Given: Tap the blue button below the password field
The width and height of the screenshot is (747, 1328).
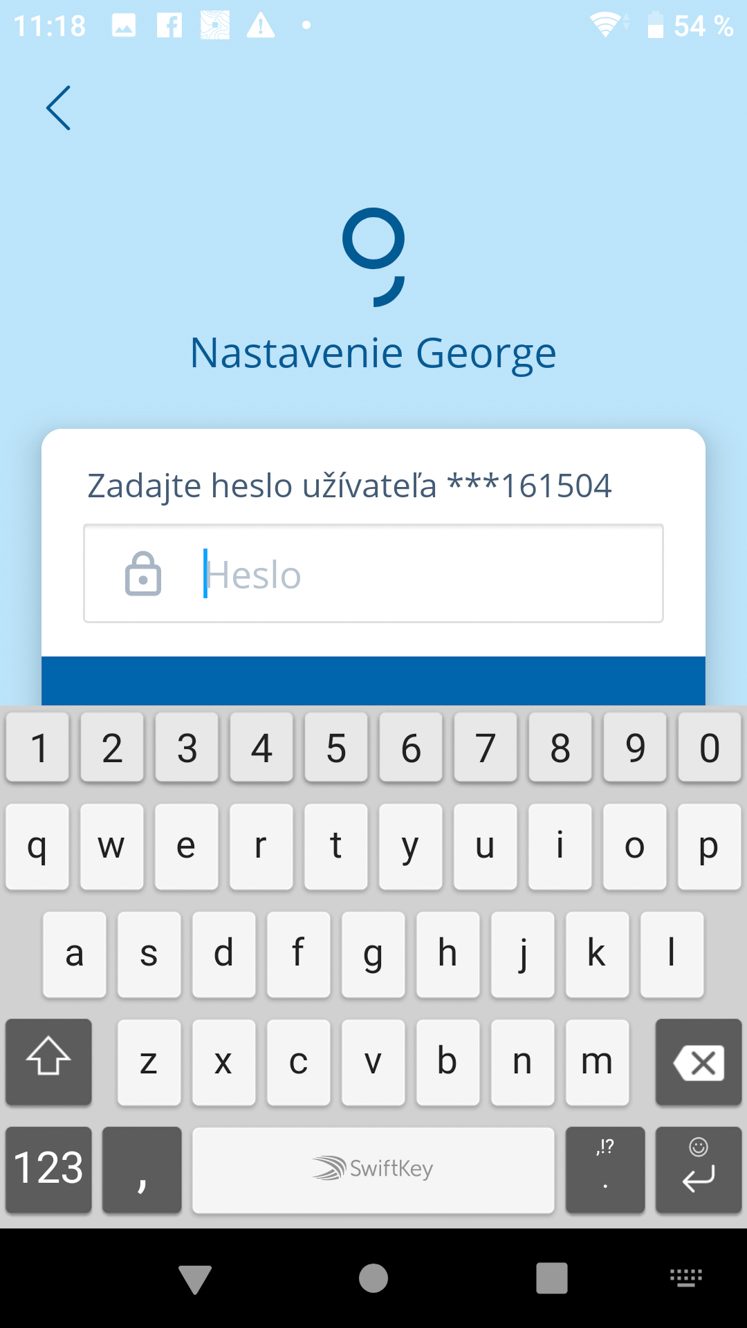Looking at the screenshot, I should coord(373,681).
